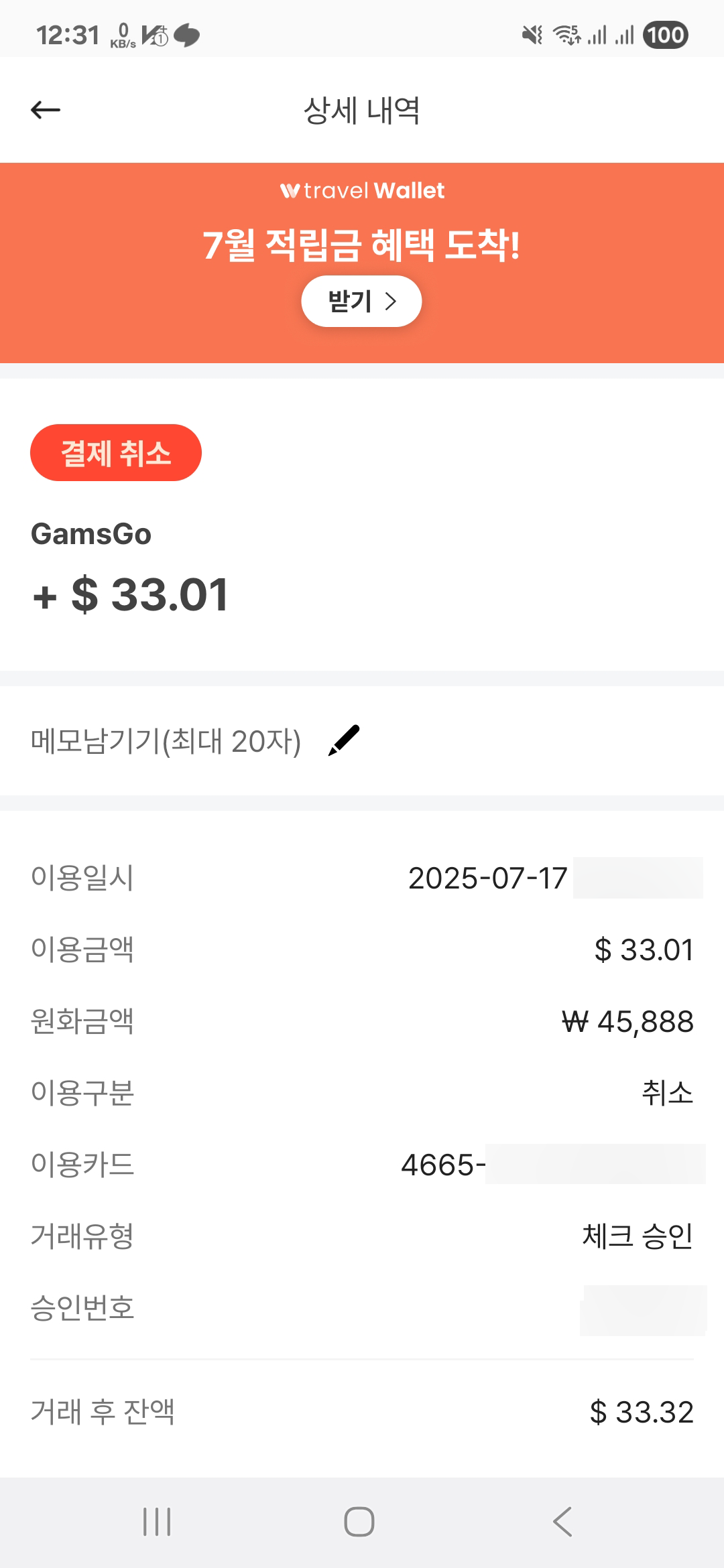The height and width of the screenshot is (1568, 724).
Task: Tap the July rewards banner headline
Action: [361, 246]
